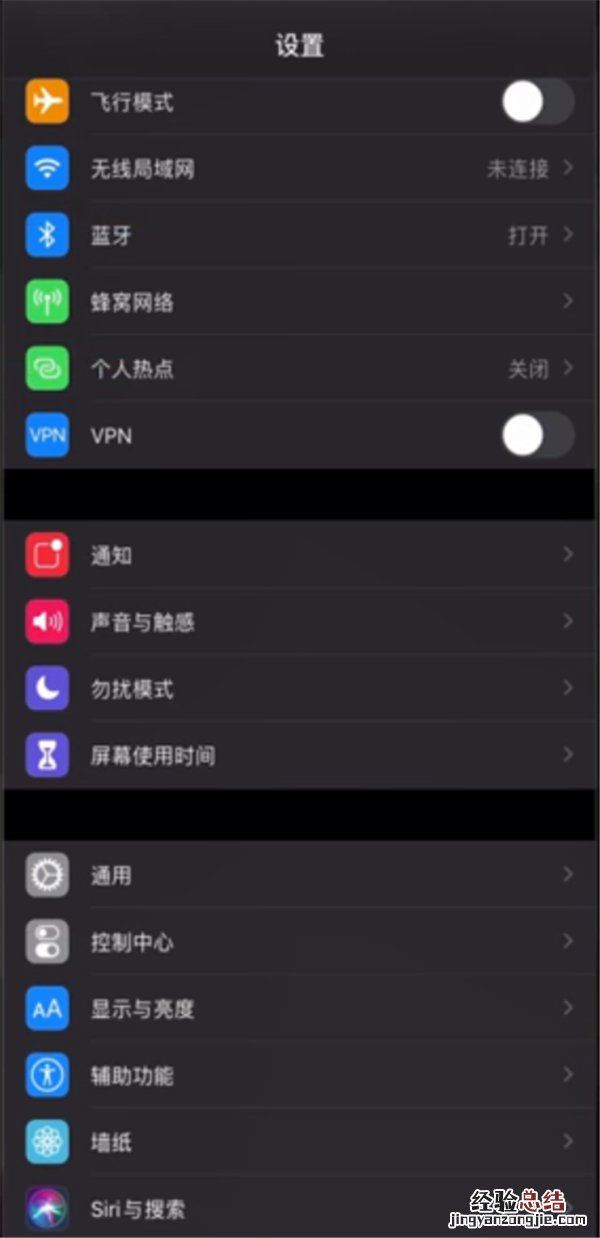Screen dimensions: 600x1238
Task: Open Siri与搜索 settings
Action: click(300, 1208)
